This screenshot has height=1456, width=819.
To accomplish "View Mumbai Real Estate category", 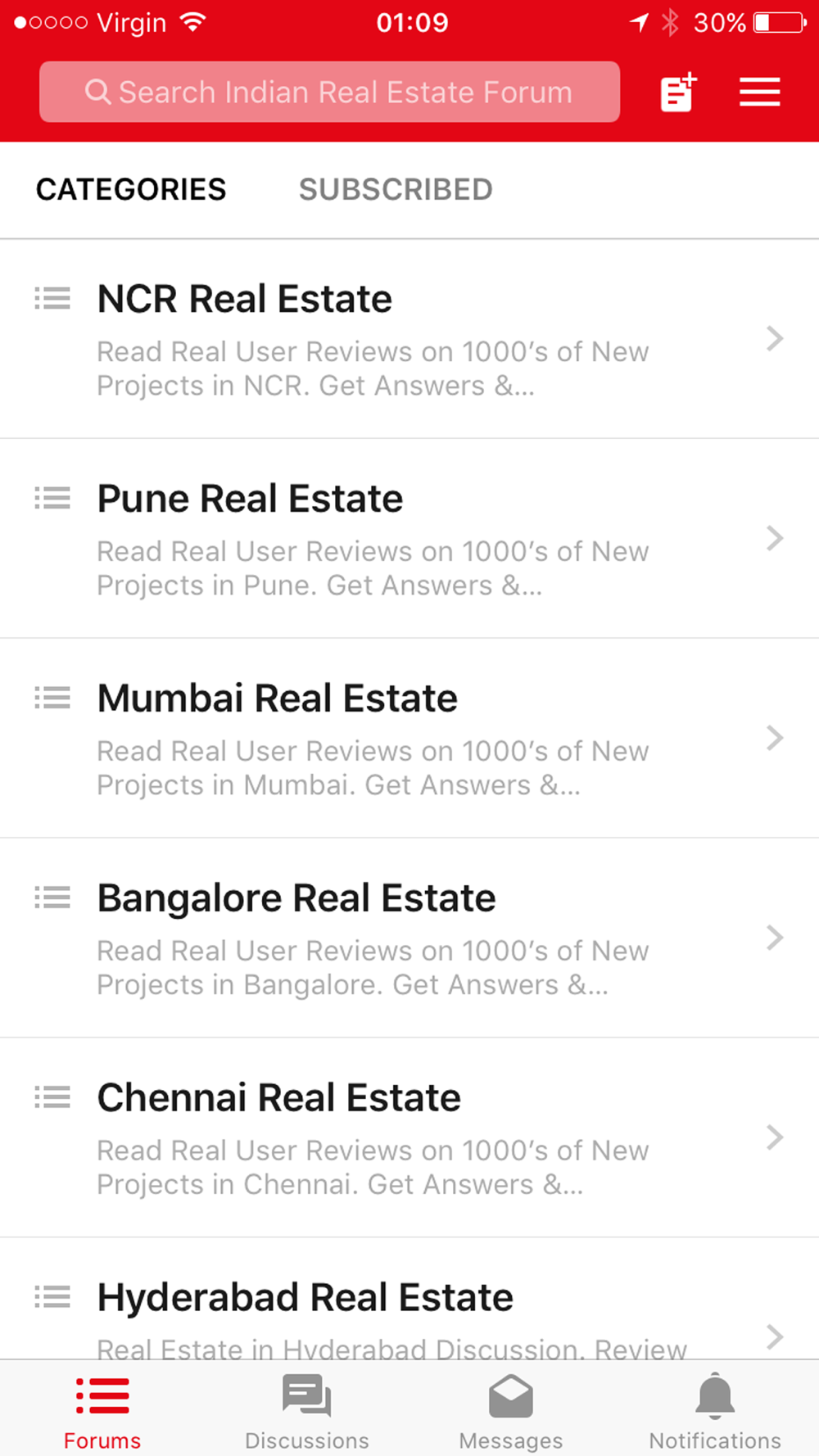I will (409, 739).
